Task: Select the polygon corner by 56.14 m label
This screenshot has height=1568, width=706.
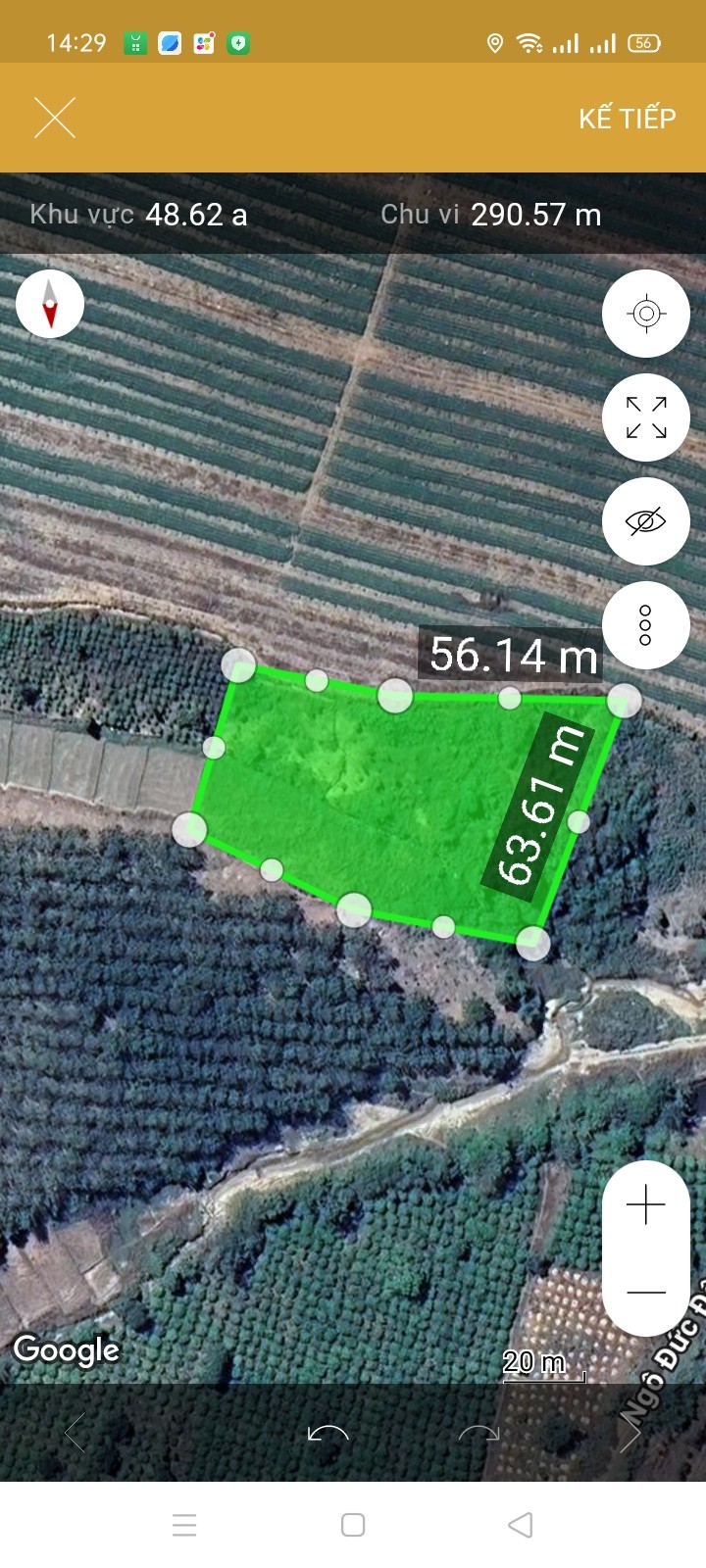Action: (625, 700)
